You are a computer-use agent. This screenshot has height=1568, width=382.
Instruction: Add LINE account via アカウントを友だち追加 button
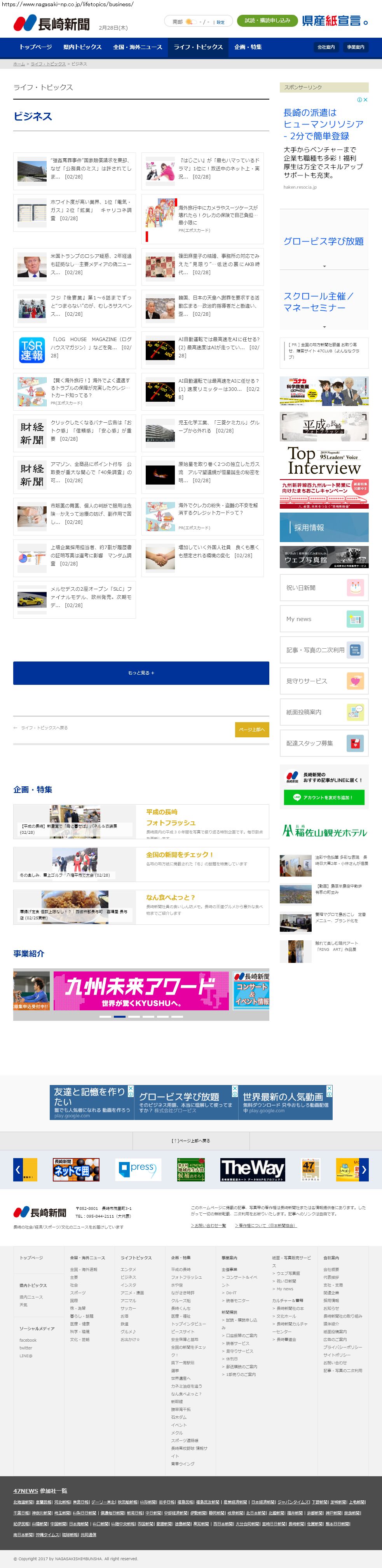coord(324,797)
